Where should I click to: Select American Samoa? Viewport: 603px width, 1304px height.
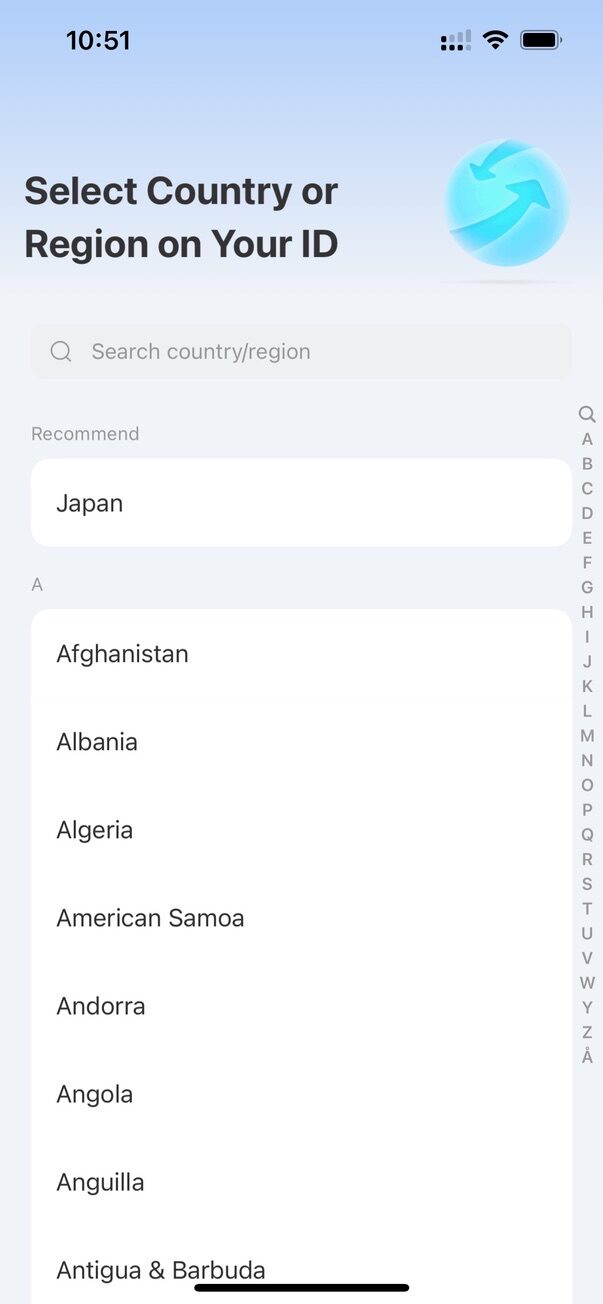coord(300,918)
